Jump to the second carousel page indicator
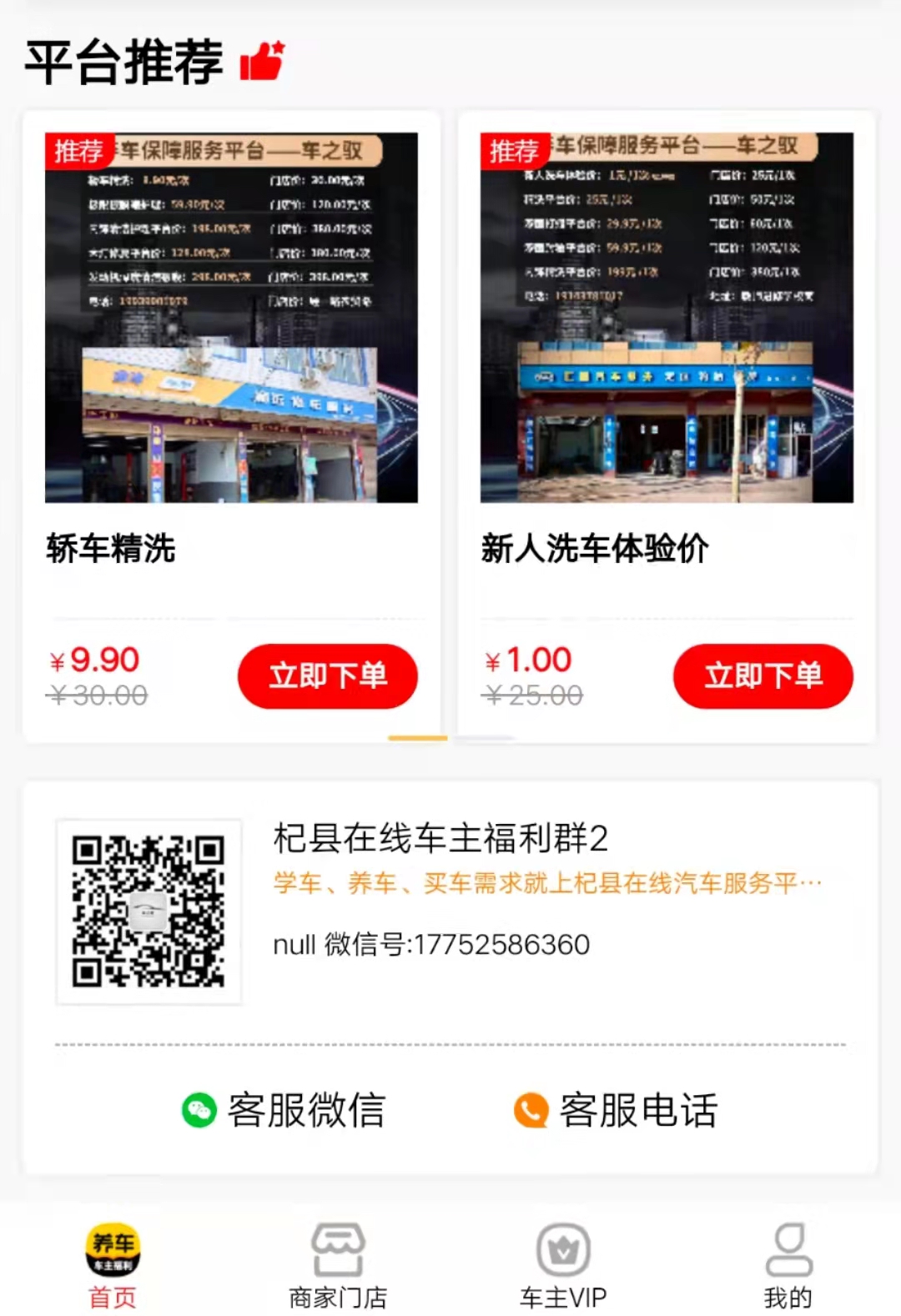 (x=485, y=738)
